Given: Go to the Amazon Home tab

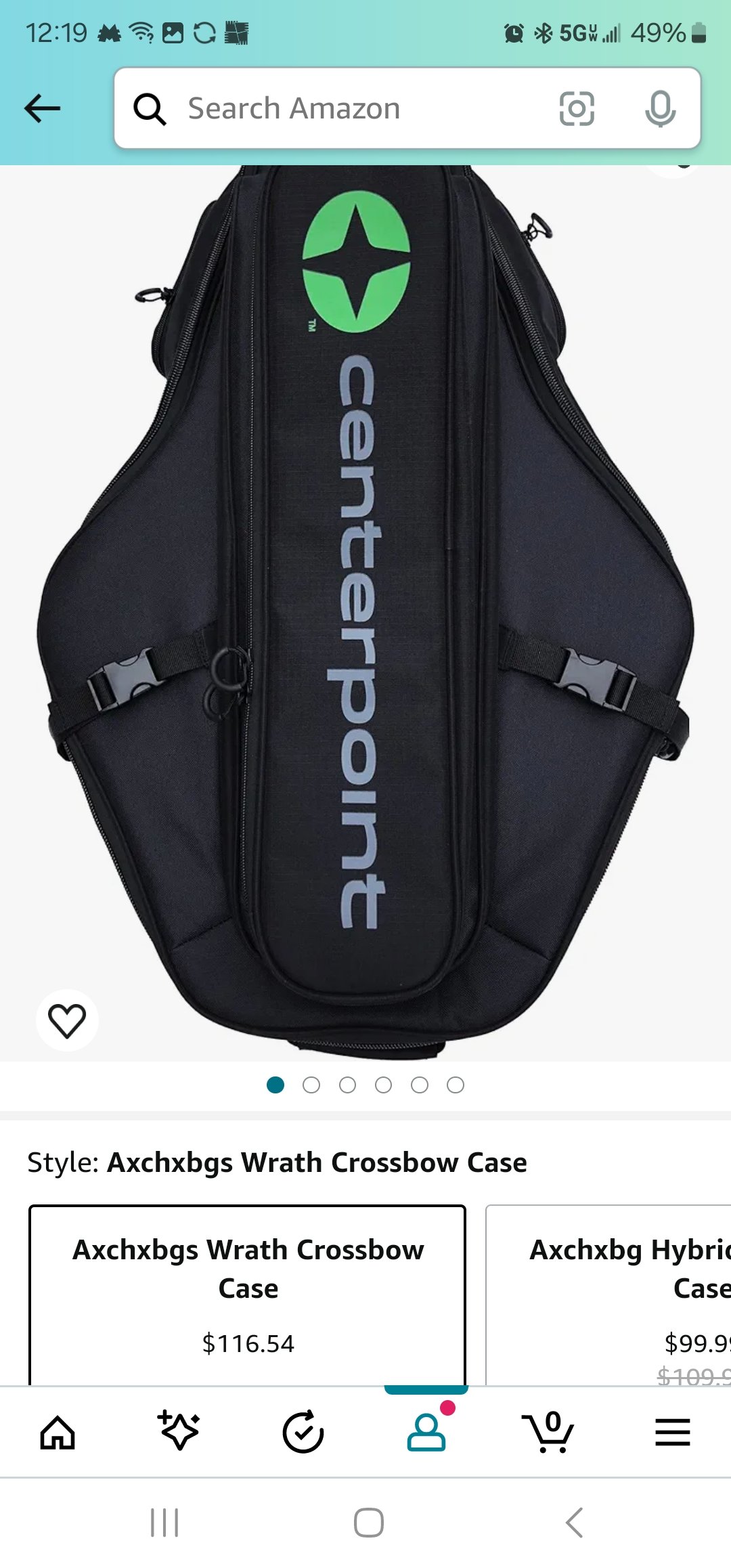Looking at the screenshot, I should pos(58,1433).
